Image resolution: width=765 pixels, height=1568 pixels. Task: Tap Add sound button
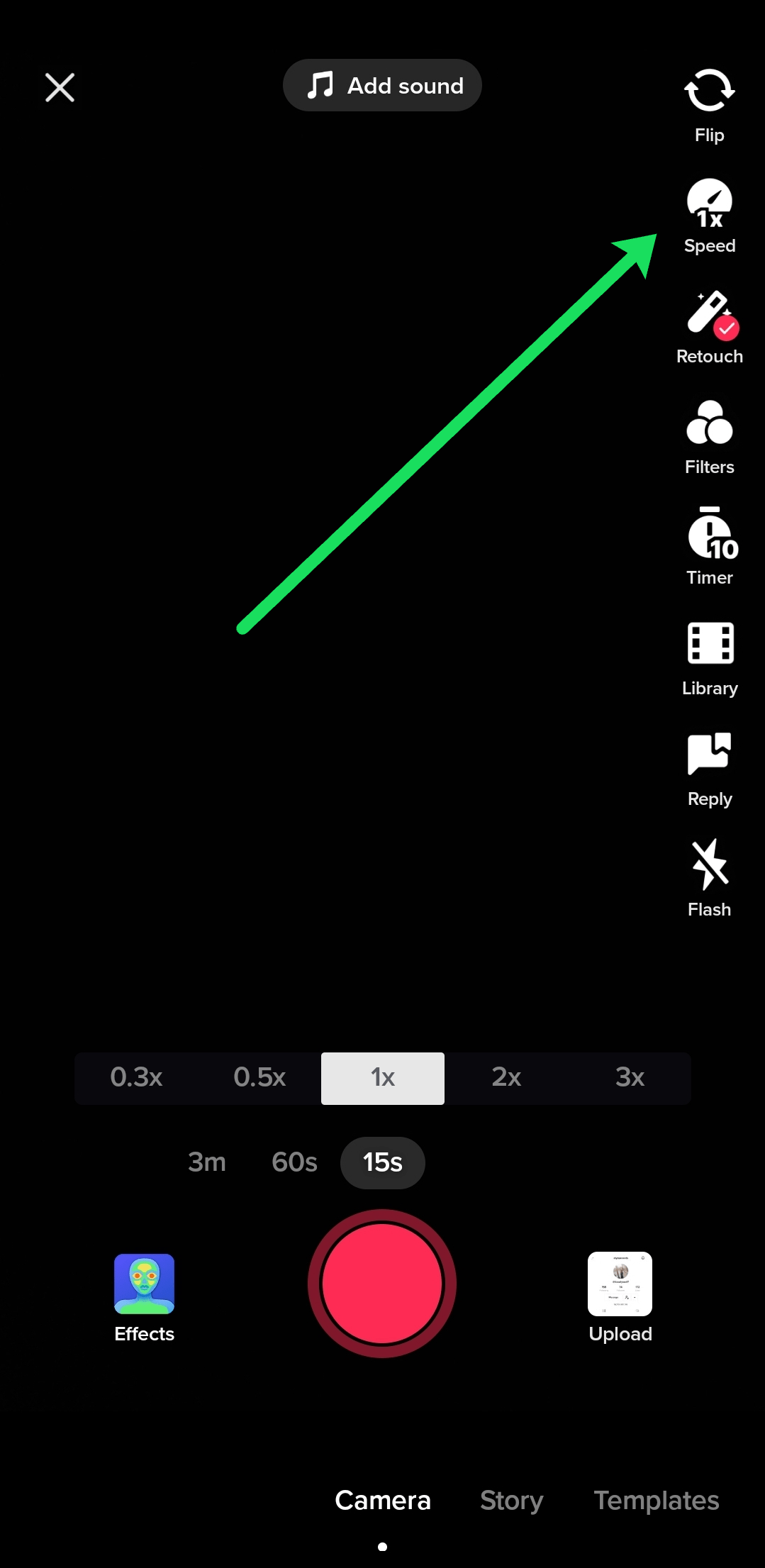[x=382, y=86]
